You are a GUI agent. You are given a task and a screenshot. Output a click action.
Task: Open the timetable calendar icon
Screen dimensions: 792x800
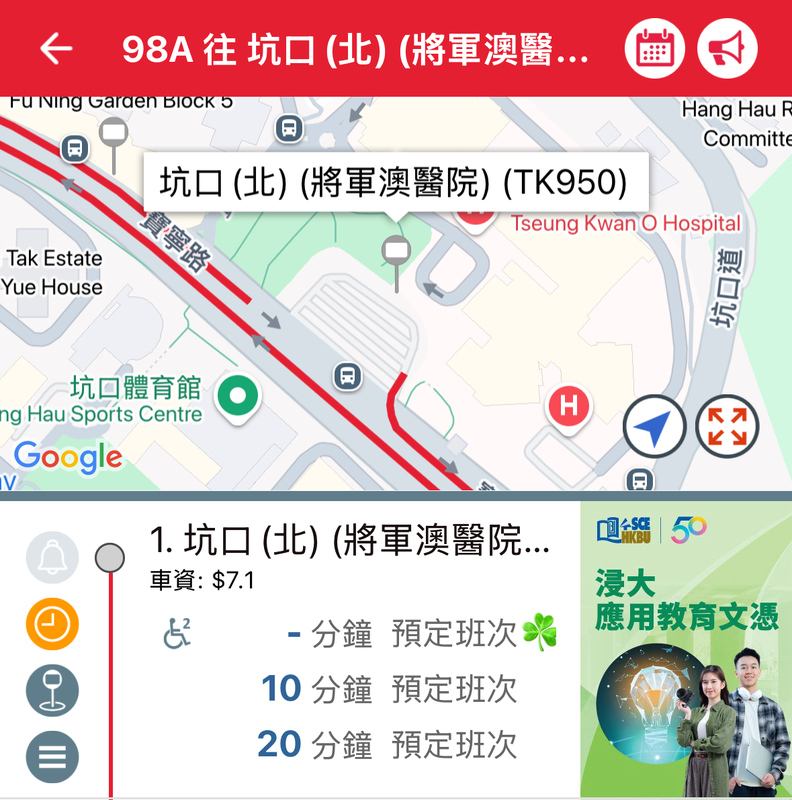(x=655, y=48)
